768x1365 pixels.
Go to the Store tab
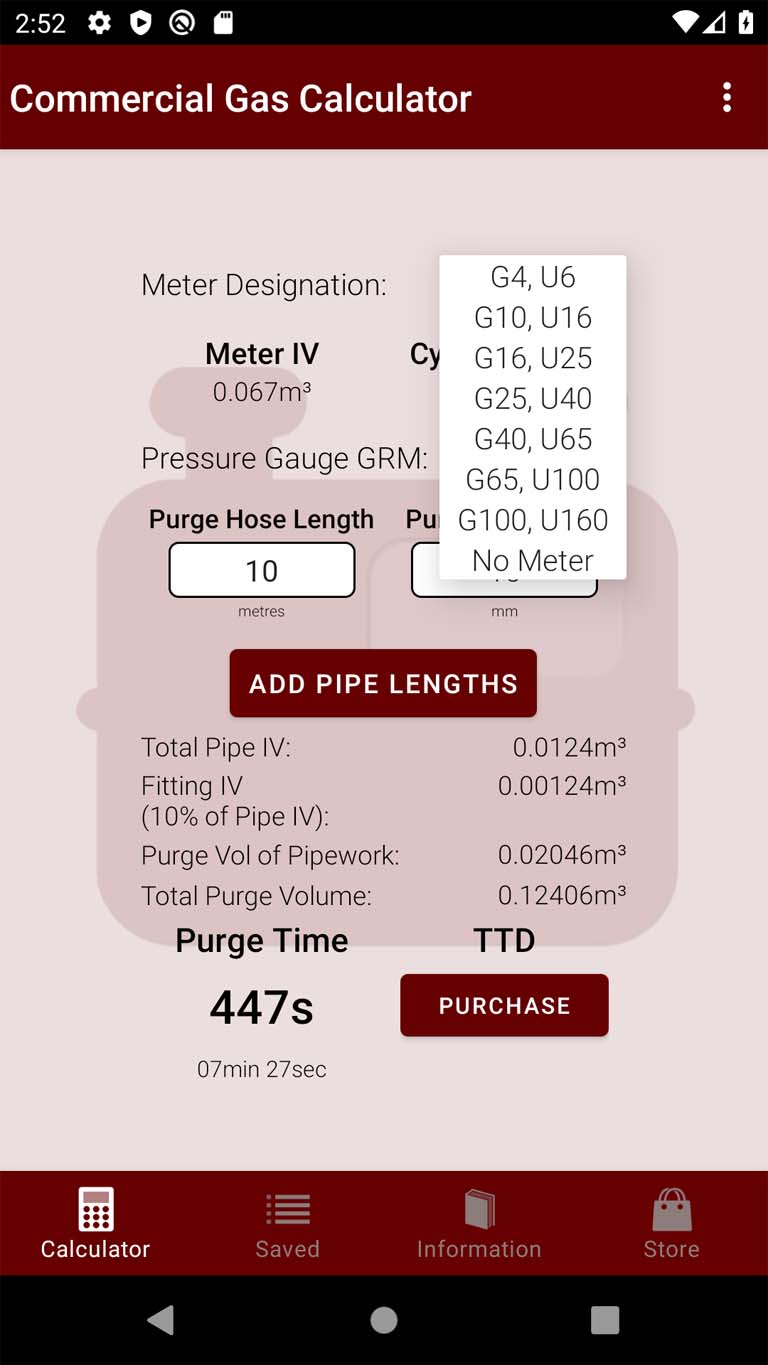[671, 1224]
